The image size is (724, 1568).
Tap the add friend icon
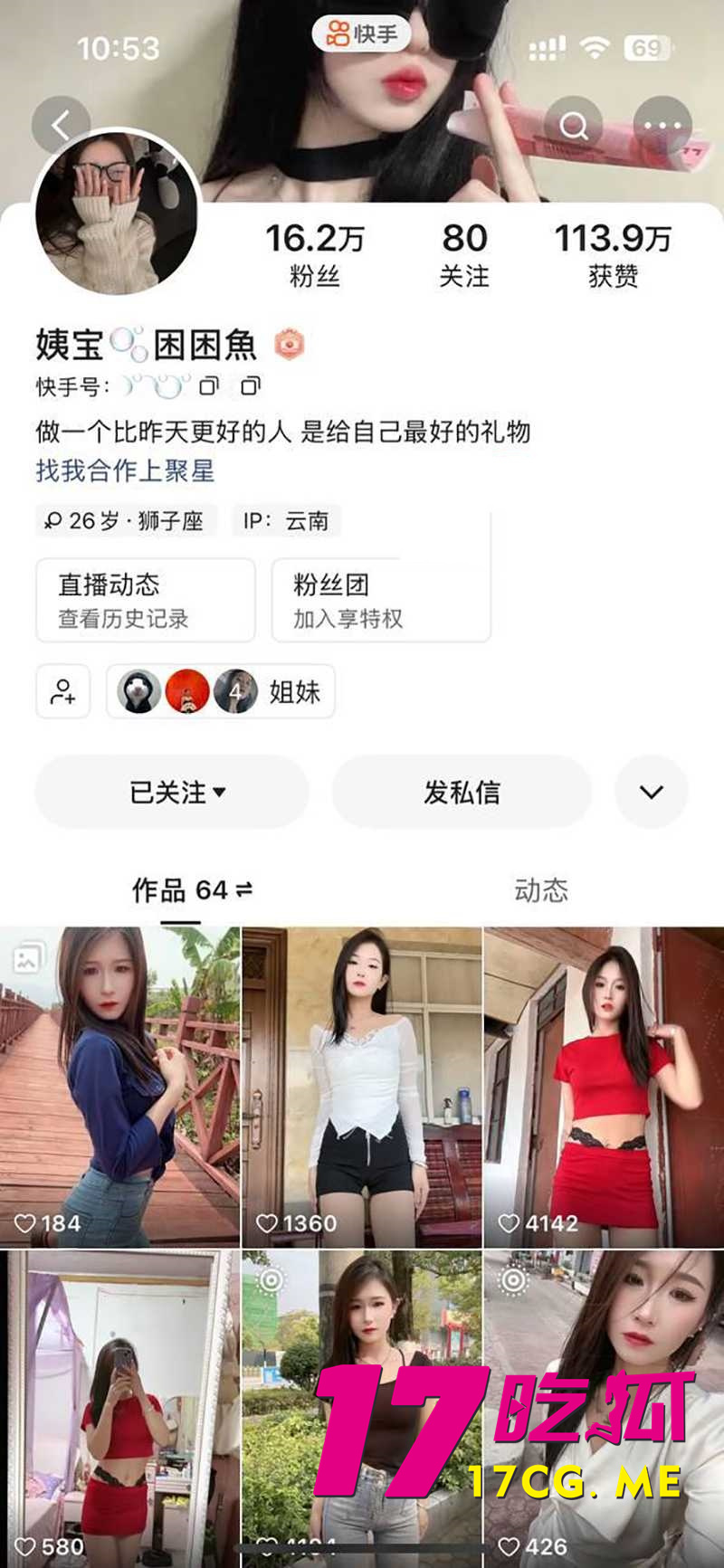coord(62,691)
